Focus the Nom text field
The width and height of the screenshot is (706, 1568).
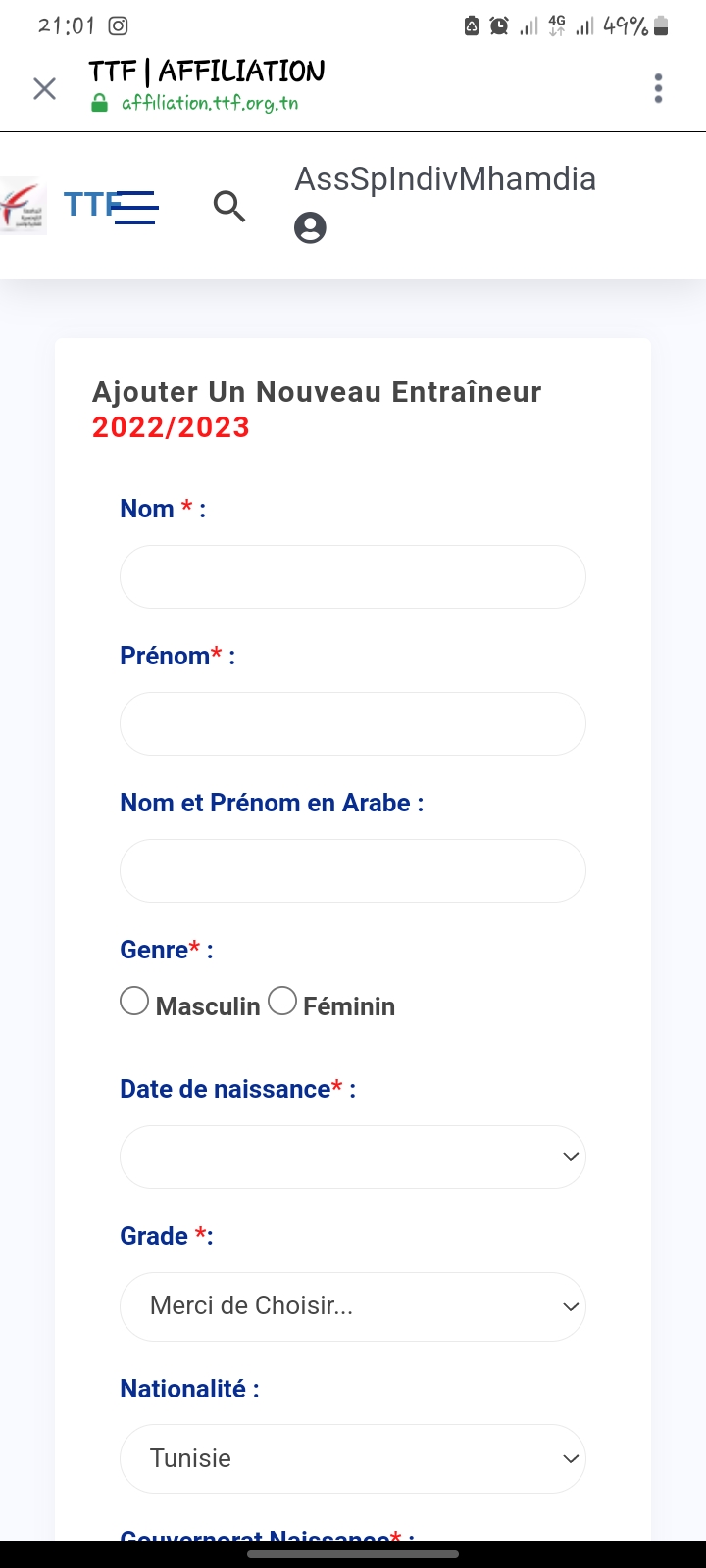353,577
